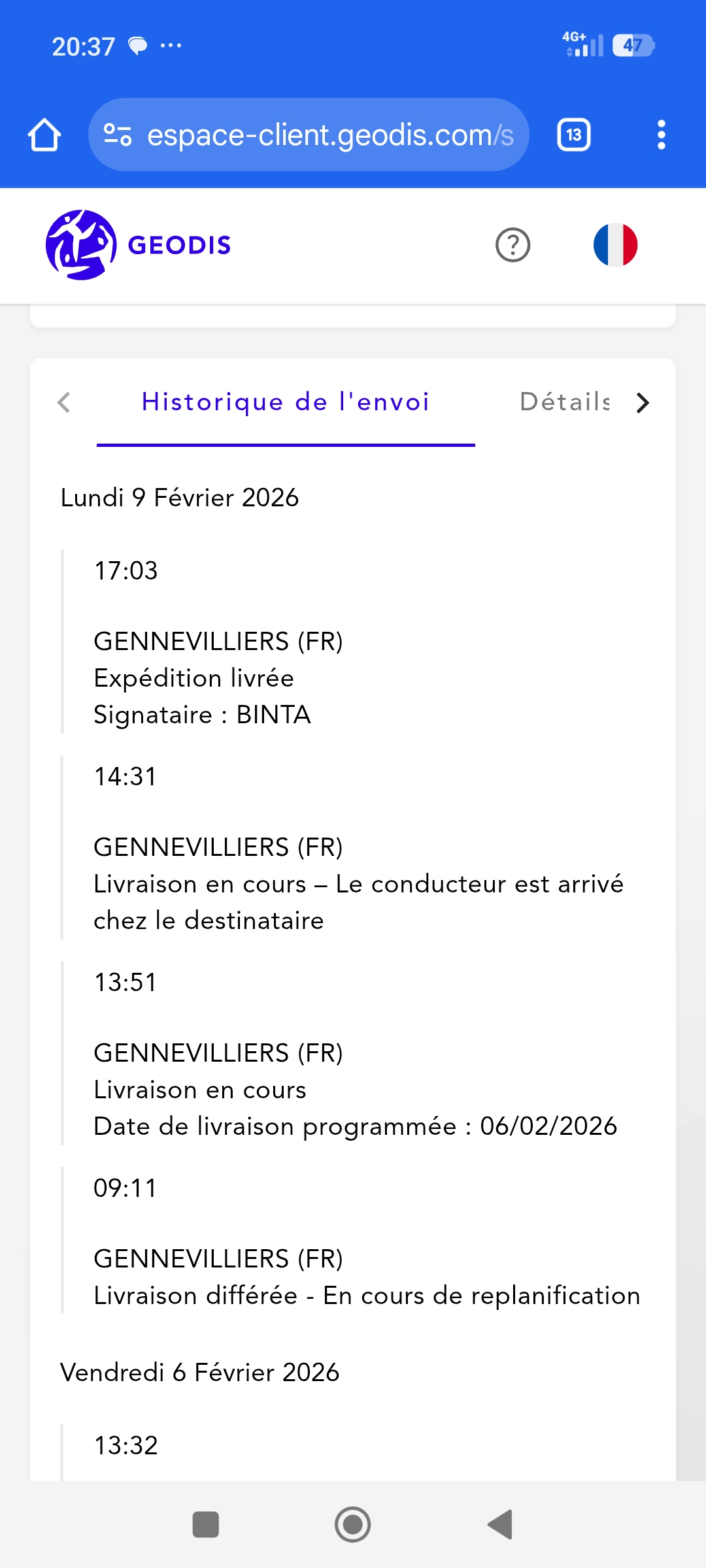The height and width of the screenshot is (1568, 706).
Task: Open the browser overflow menu
Action: click(x=661, y=135)
